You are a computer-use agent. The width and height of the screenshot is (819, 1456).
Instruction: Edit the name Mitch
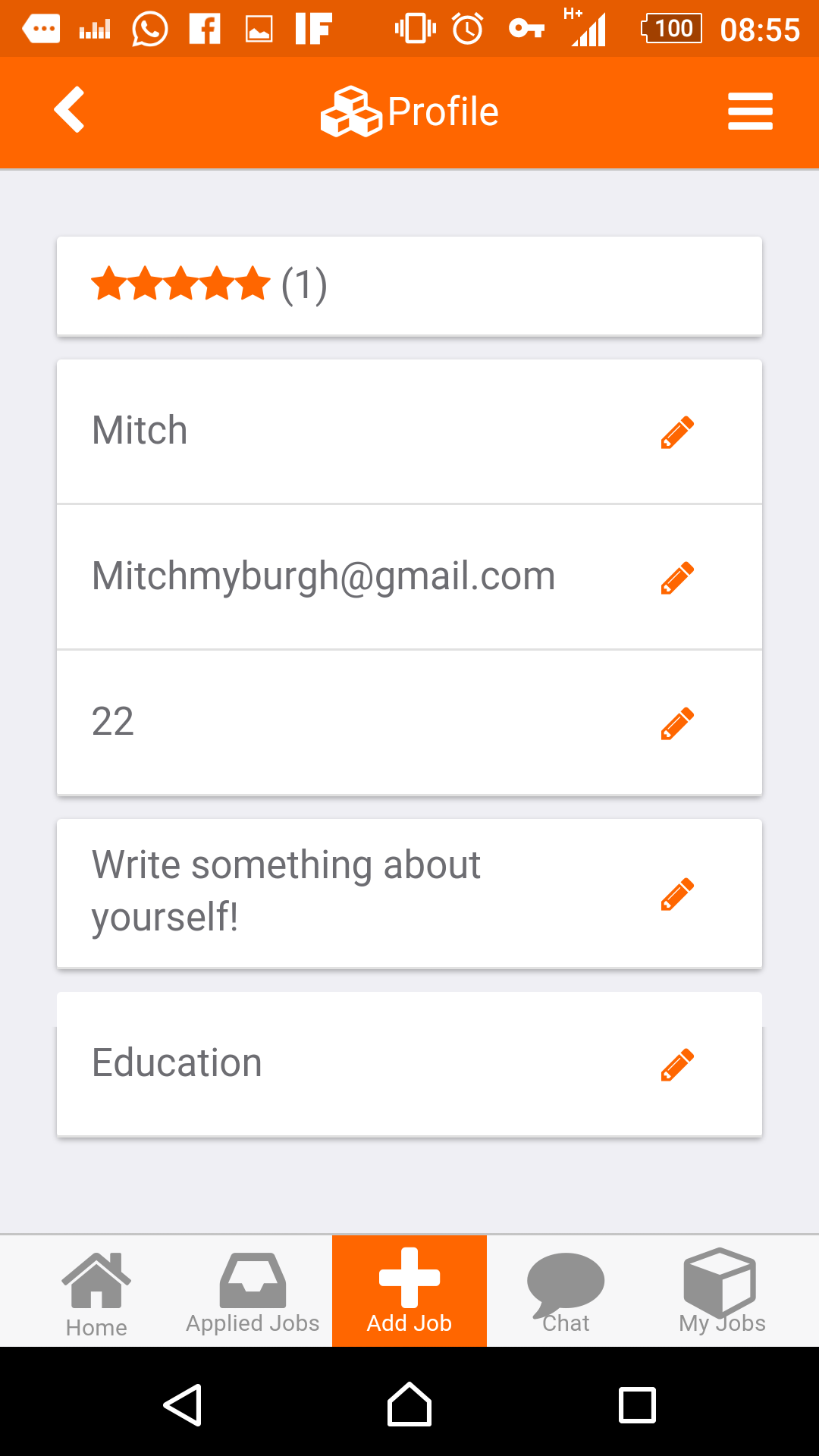click(x=677, y=432)
